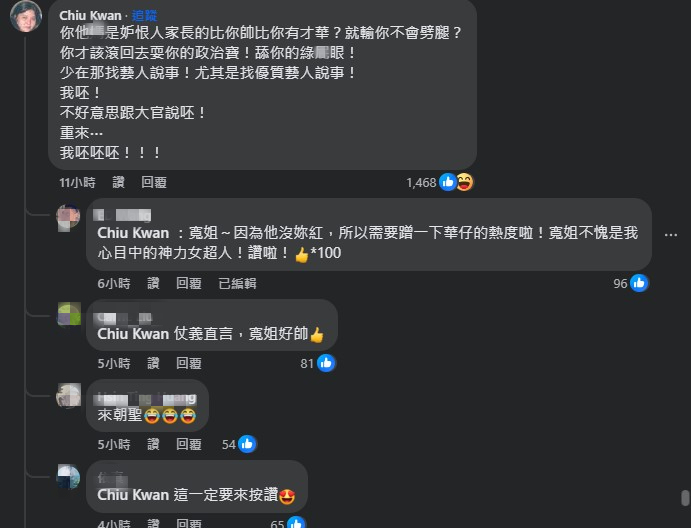
Task: Open the avatar of the 來朝聖 commenter
Action: click(69, 395)
